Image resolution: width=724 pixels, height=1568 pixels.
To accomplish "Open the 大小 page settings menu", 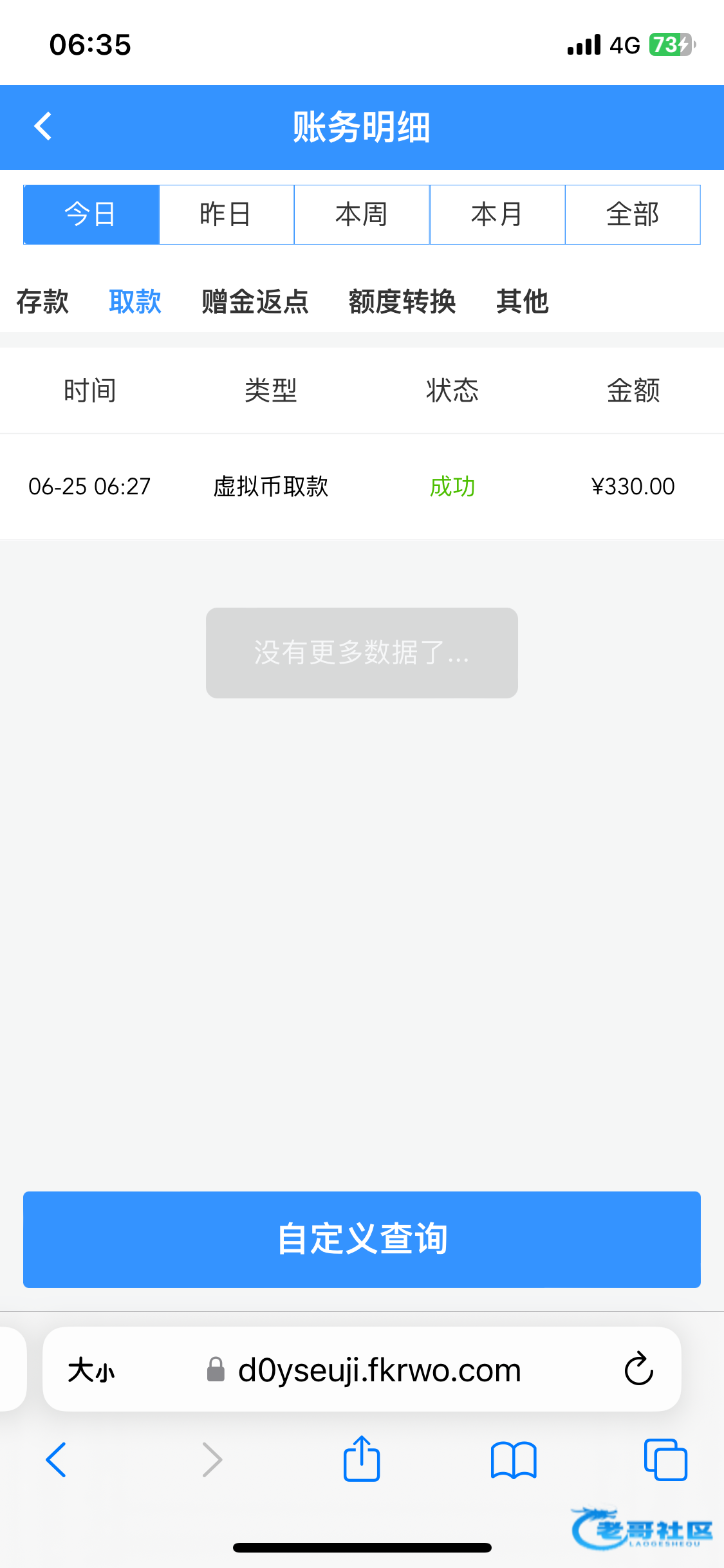I will pyautogui.click(x=91, y=1370).
